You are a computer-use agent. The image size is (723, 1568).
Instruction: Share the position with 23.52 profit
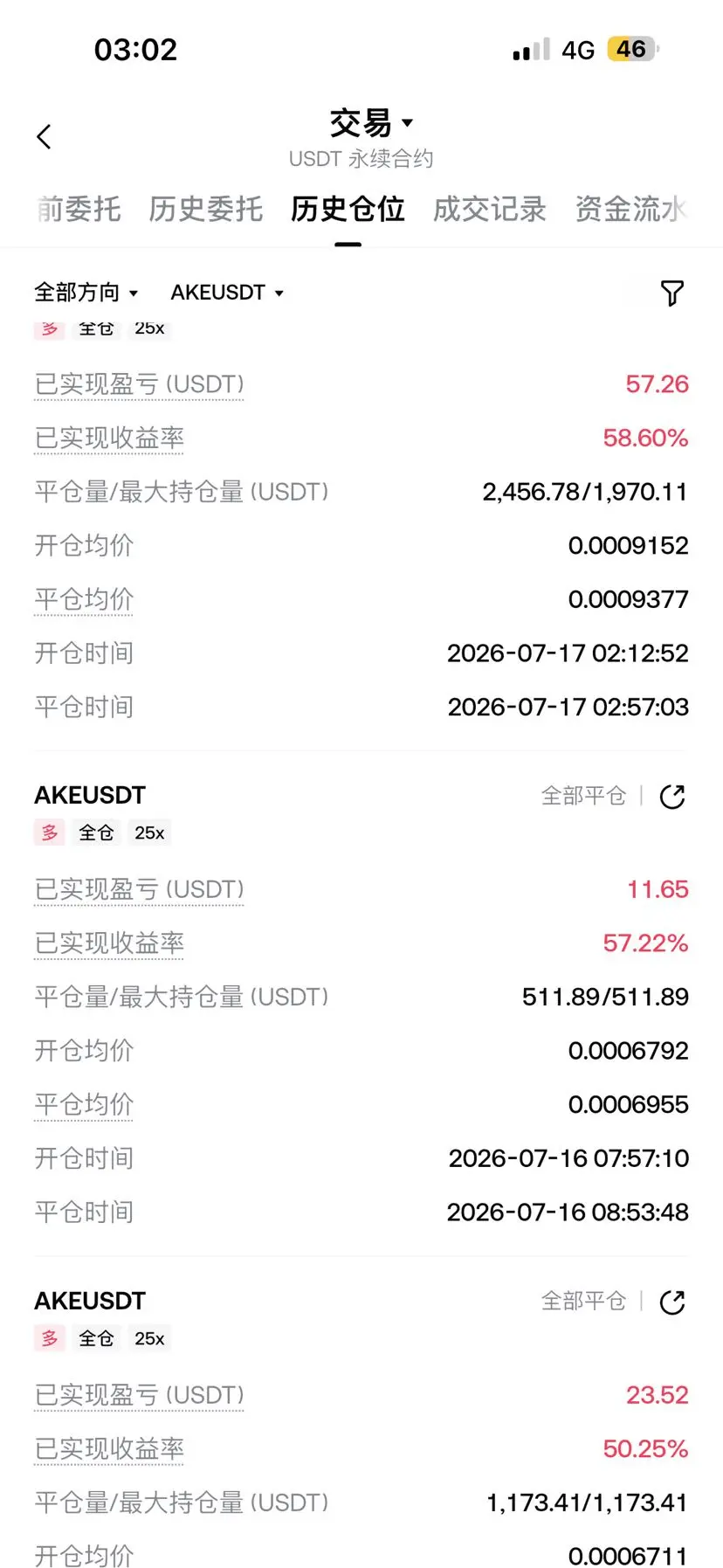tap(672, 1302)
